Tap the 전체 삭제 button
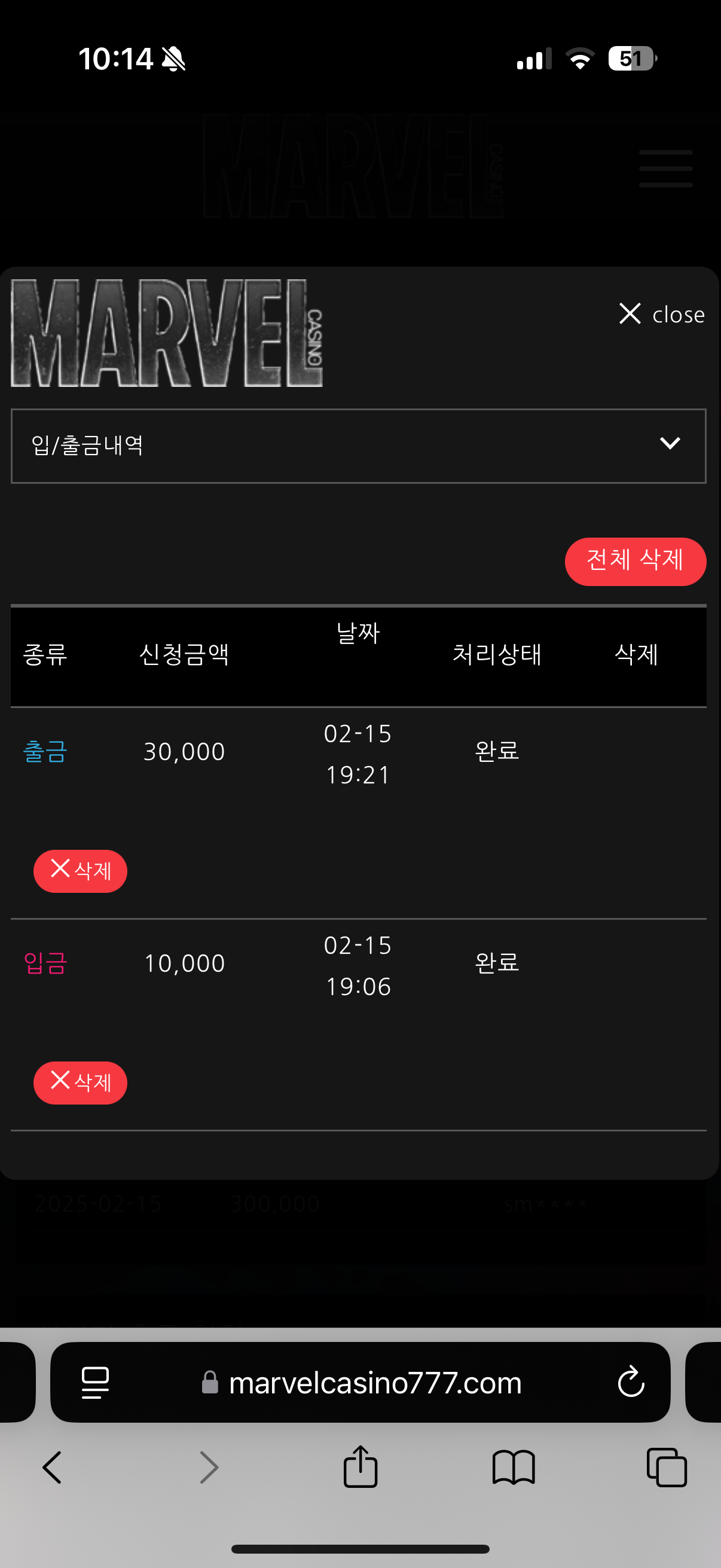 634,560
